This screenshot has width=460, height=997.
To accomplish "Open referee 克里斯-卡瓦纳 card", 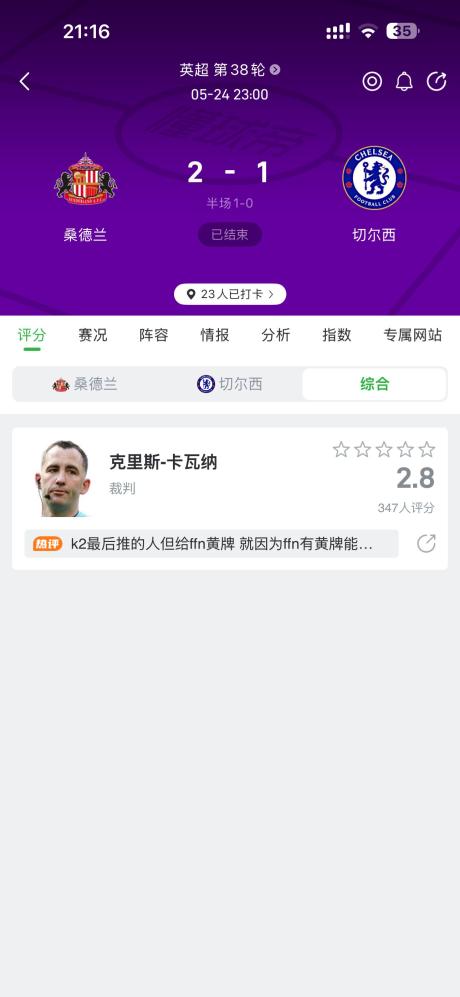I will pos(230,477).
